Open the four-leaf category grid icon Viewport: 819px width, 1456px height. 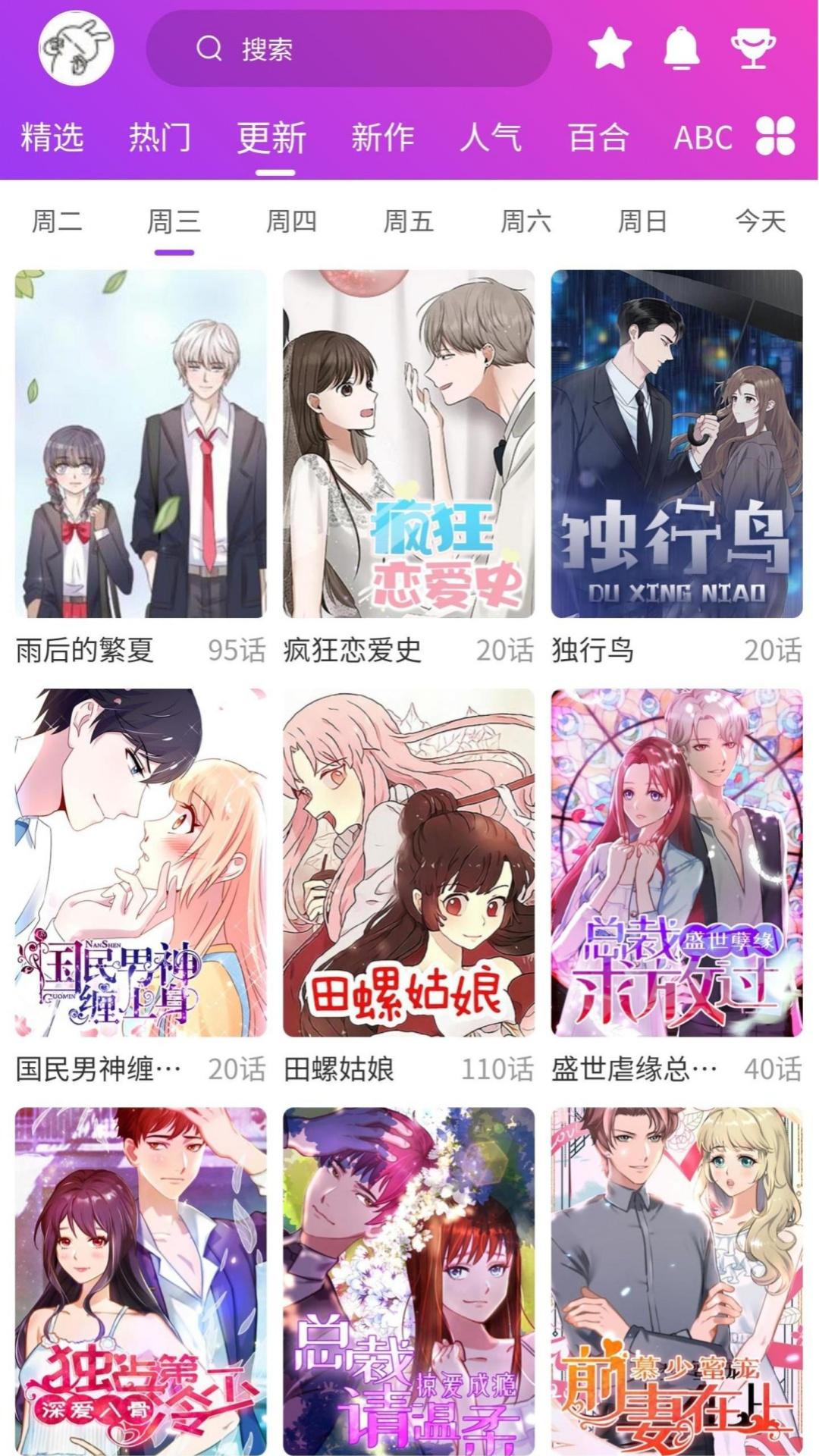[x=775, y=136]
